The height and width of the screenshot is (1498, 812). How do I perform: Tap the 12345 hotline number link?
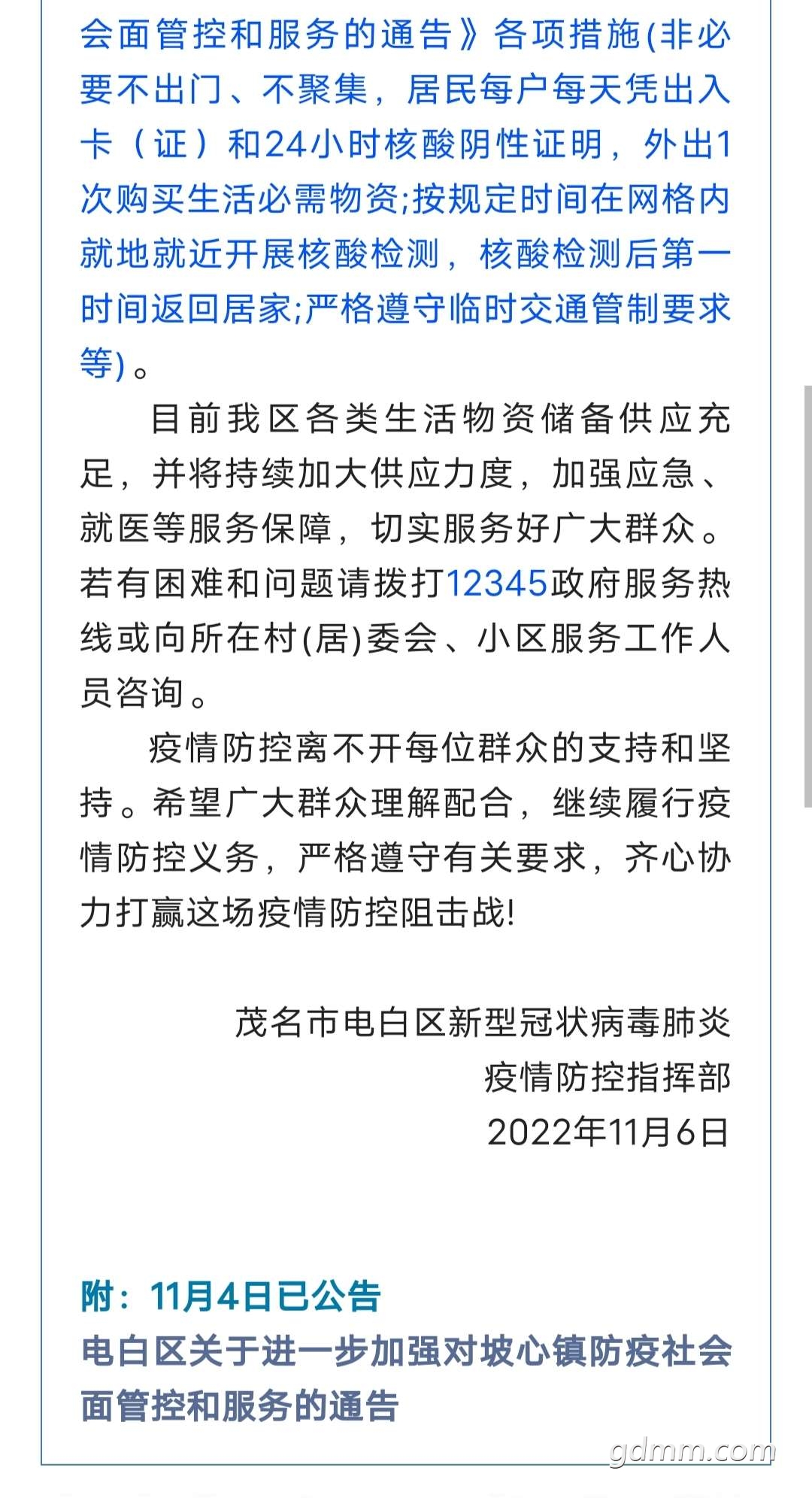[x=496, y=584]
